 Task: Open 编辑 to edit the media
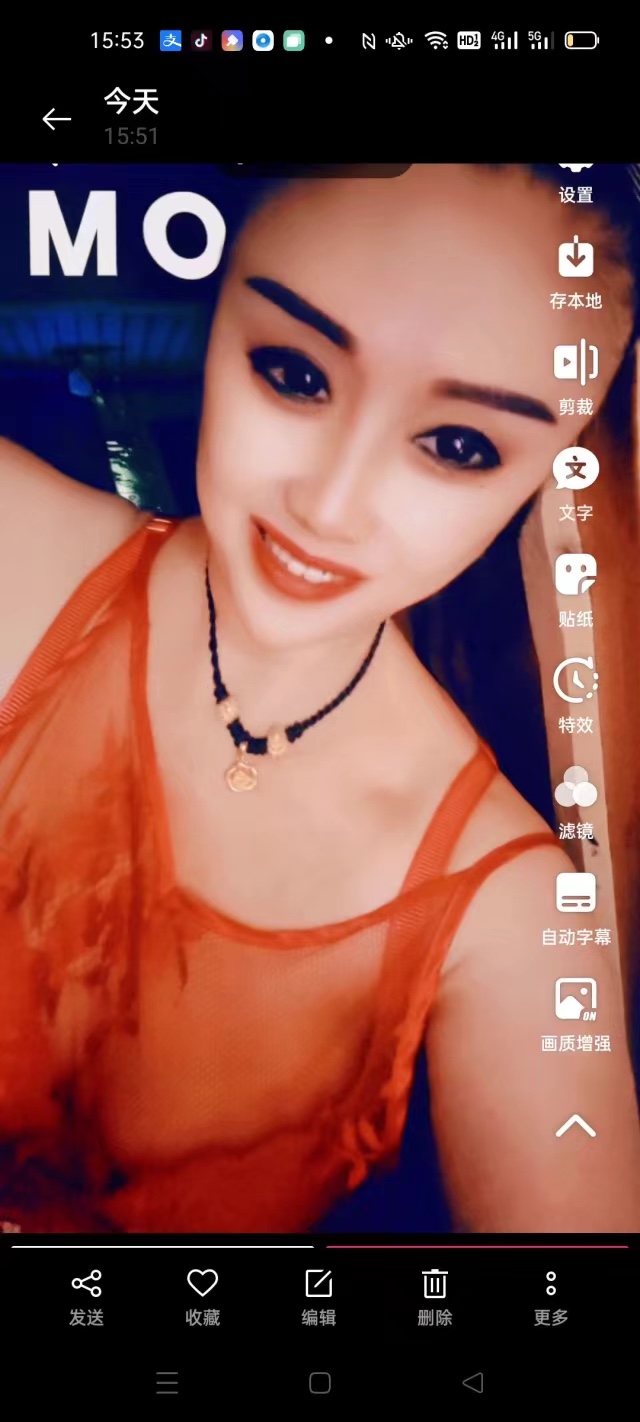tap(319, 1298)
